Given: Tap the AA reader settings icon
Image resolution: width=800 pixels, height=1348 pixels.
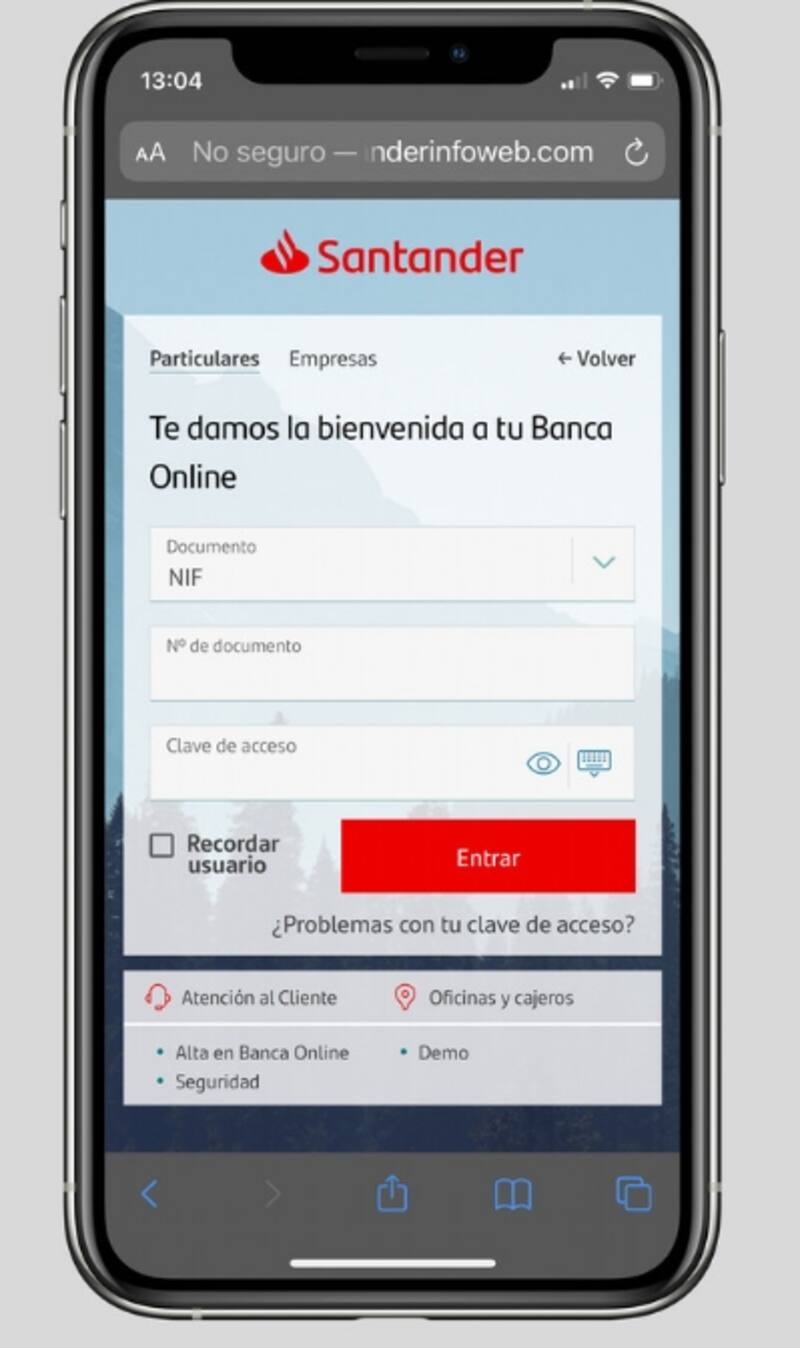Looking at the screenshot, I should [150, 153].
